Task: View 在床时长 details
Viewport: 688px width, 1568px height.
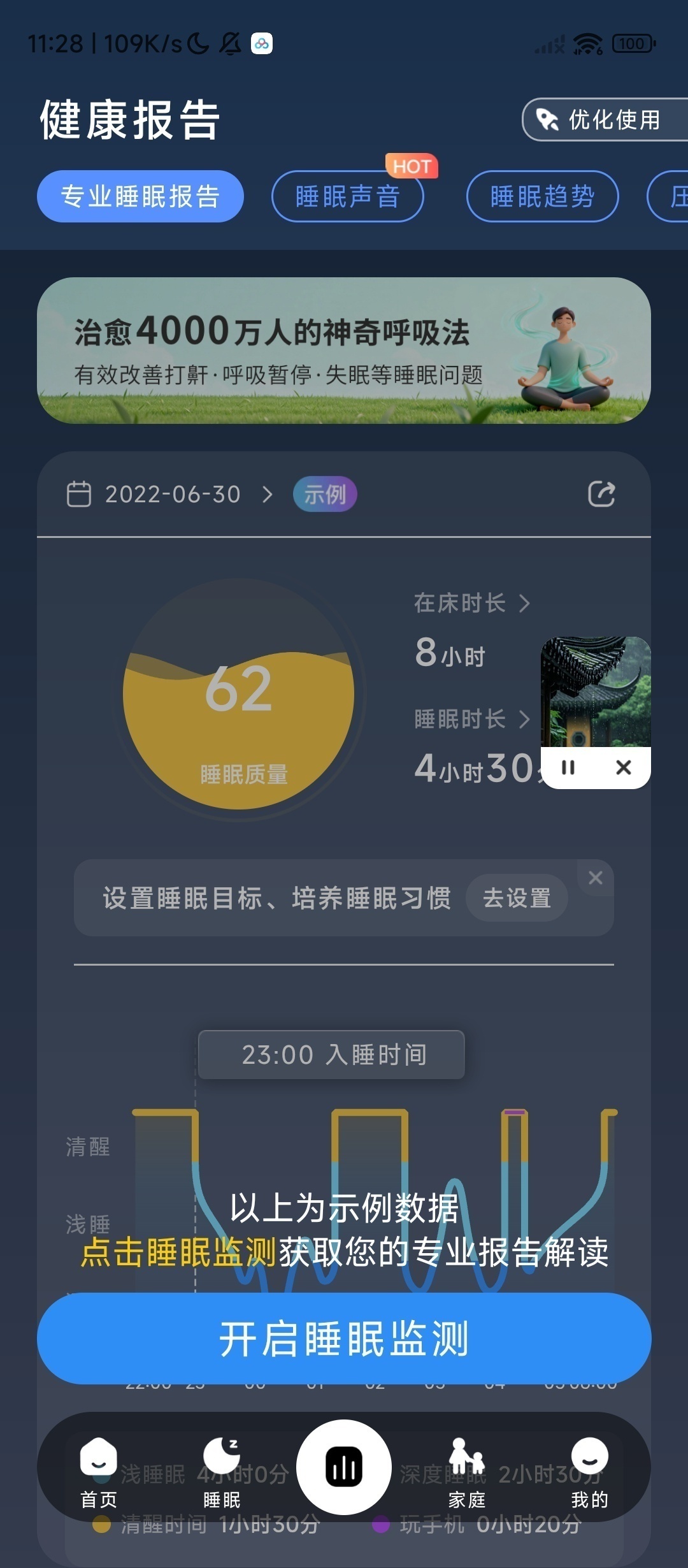Action: coord(471,603)
